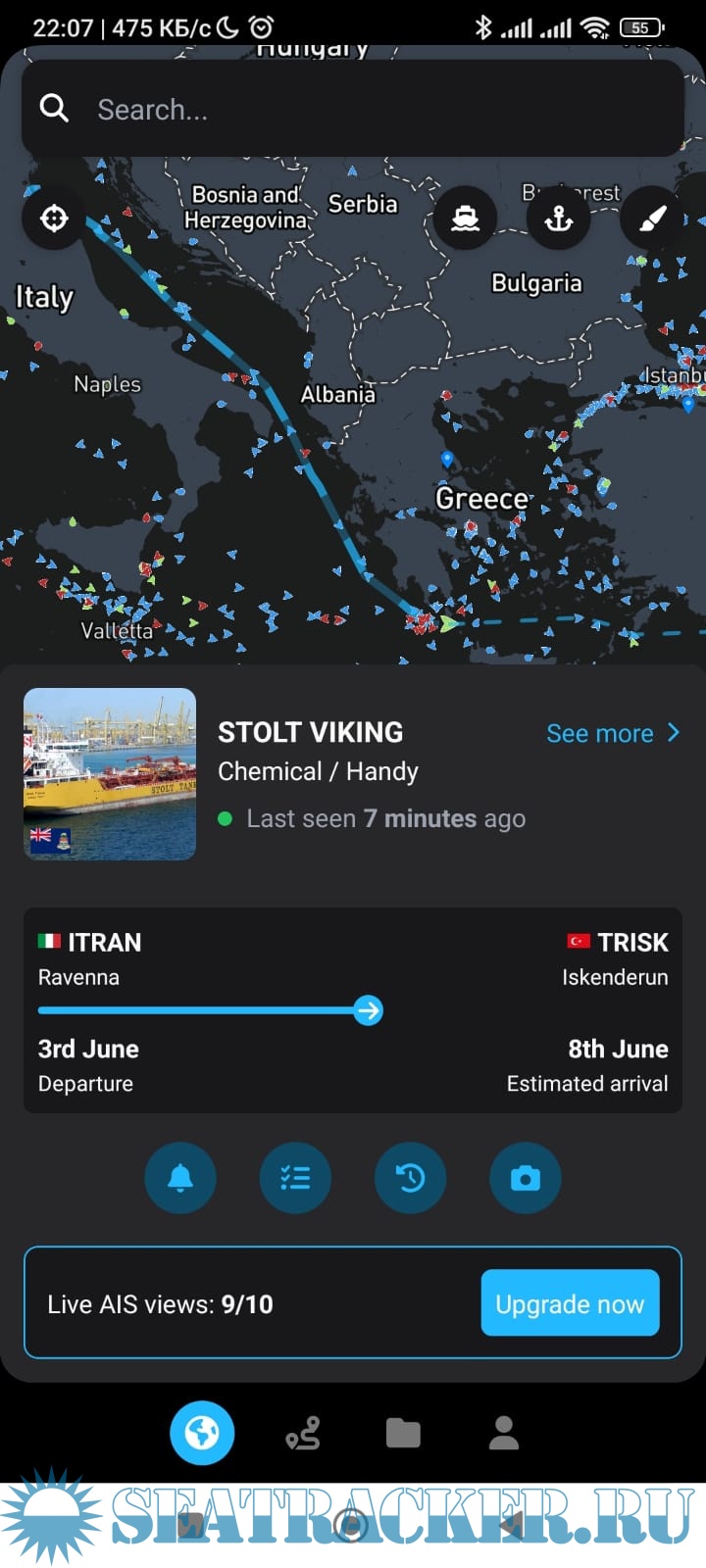Viewport: 706px width, 1568px height.
Task: Set an alert with the bell icon
Action: (180, 1177)
